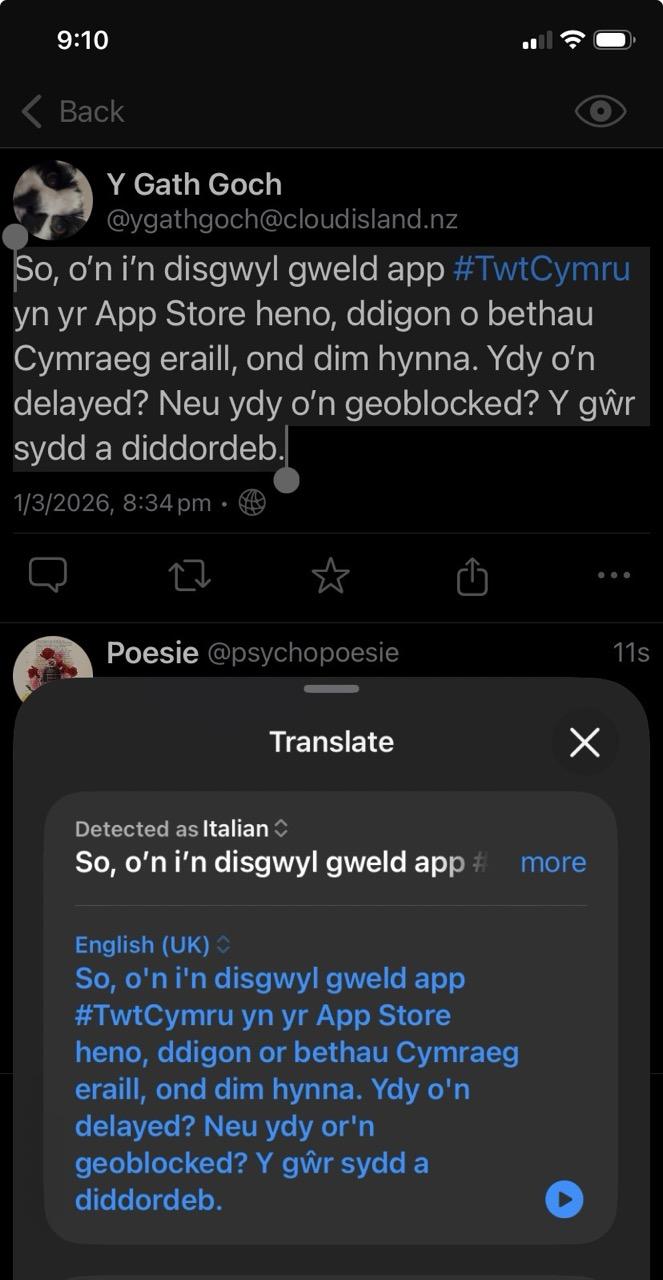Open Y Gath Goch's profile avatar

[x=53, y=199]
